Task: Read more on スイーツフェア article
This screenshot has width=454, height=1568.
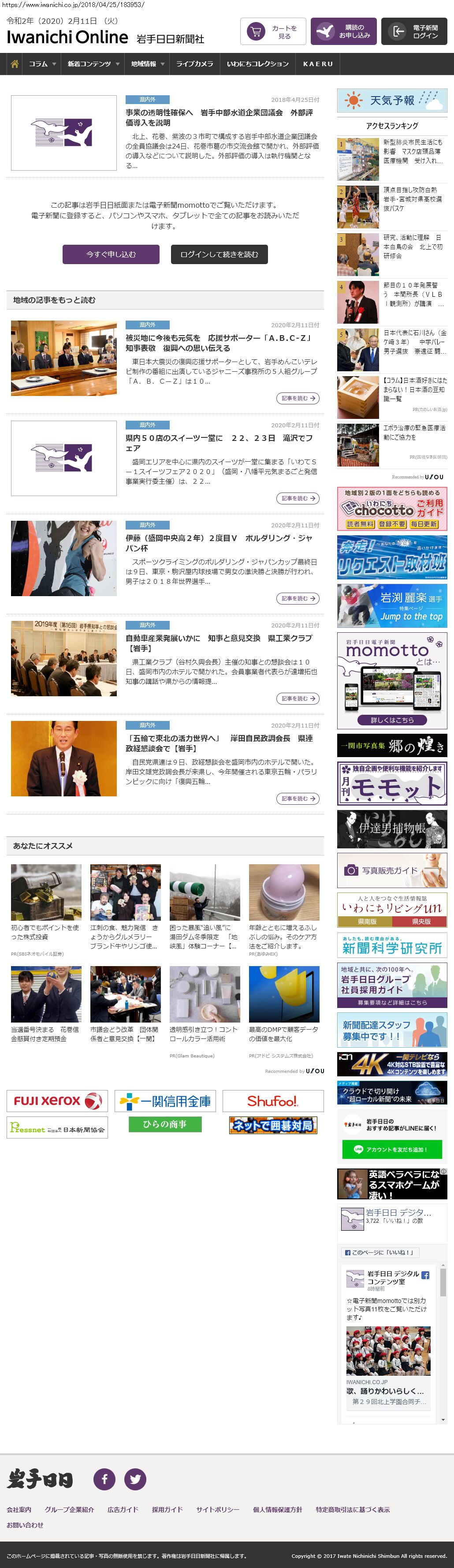Action: pos(298,499)
